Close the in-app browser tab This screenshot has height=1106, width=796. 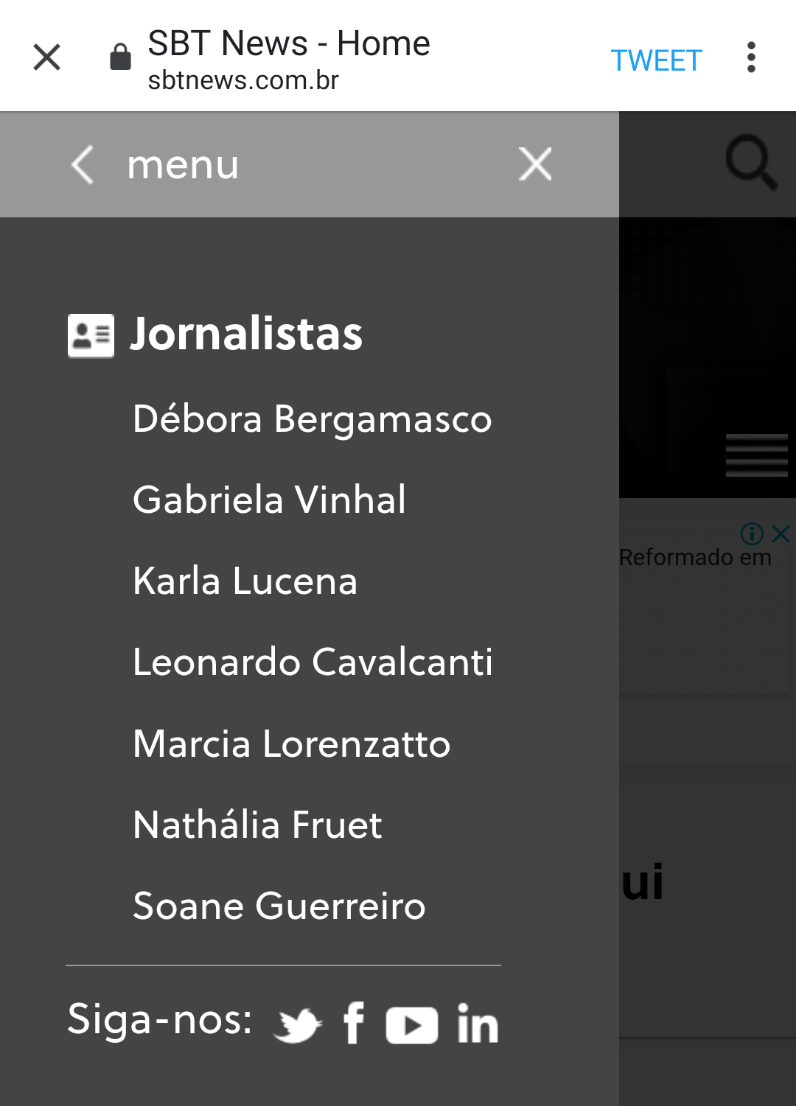[47, 58]
